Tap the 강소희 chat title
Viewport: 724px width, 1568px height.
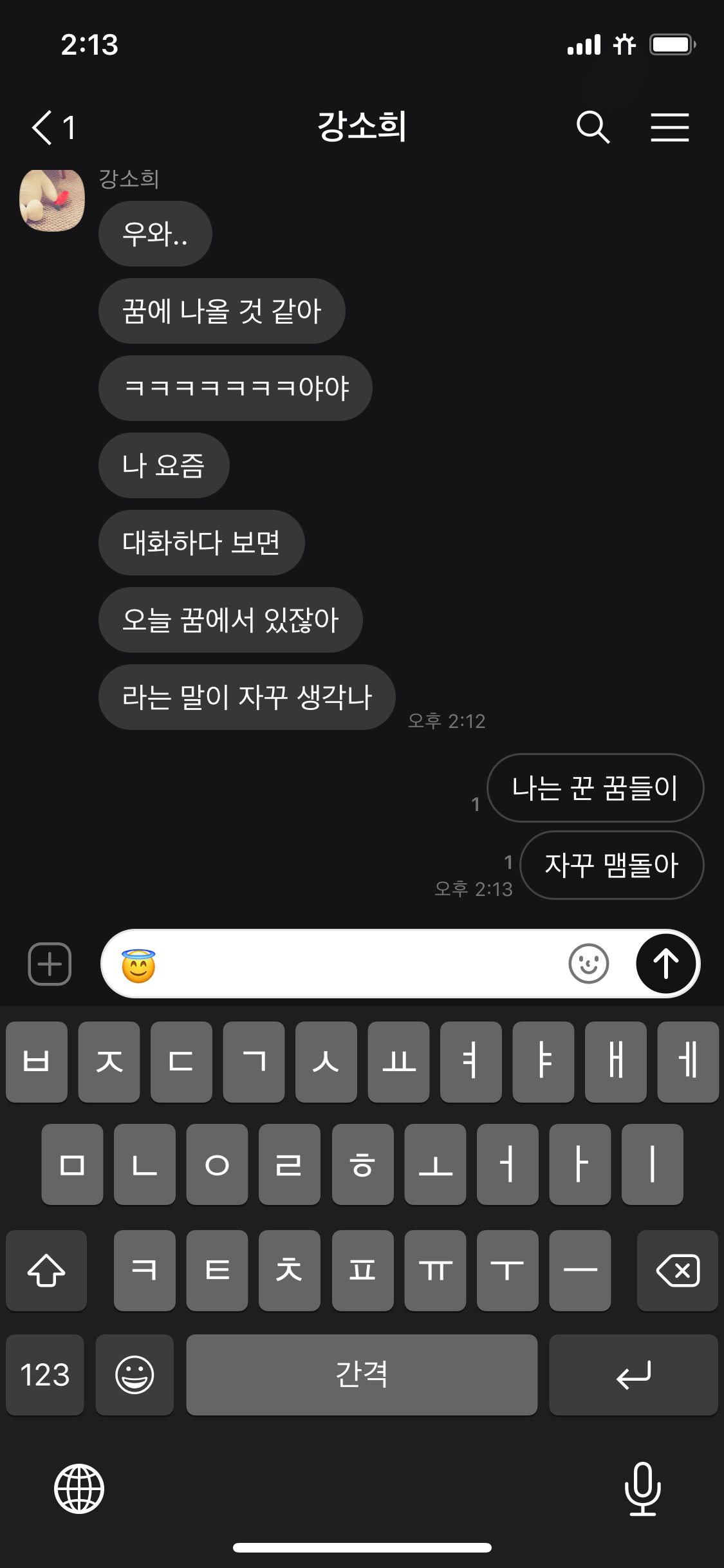pos(362,126)
